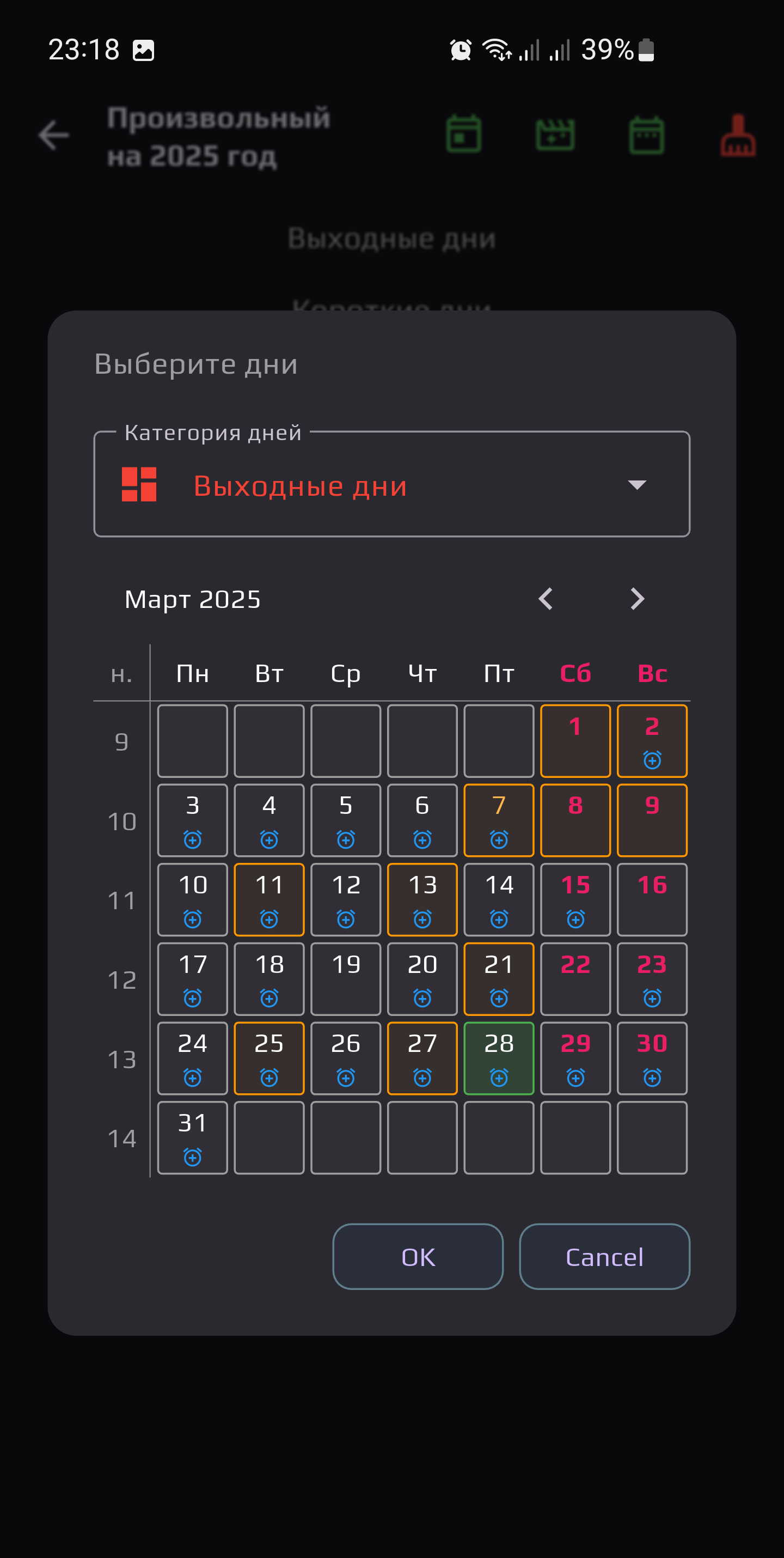784x1558 pixels.
Task: Select March 2 in the calendar
Action: (652, 740)
